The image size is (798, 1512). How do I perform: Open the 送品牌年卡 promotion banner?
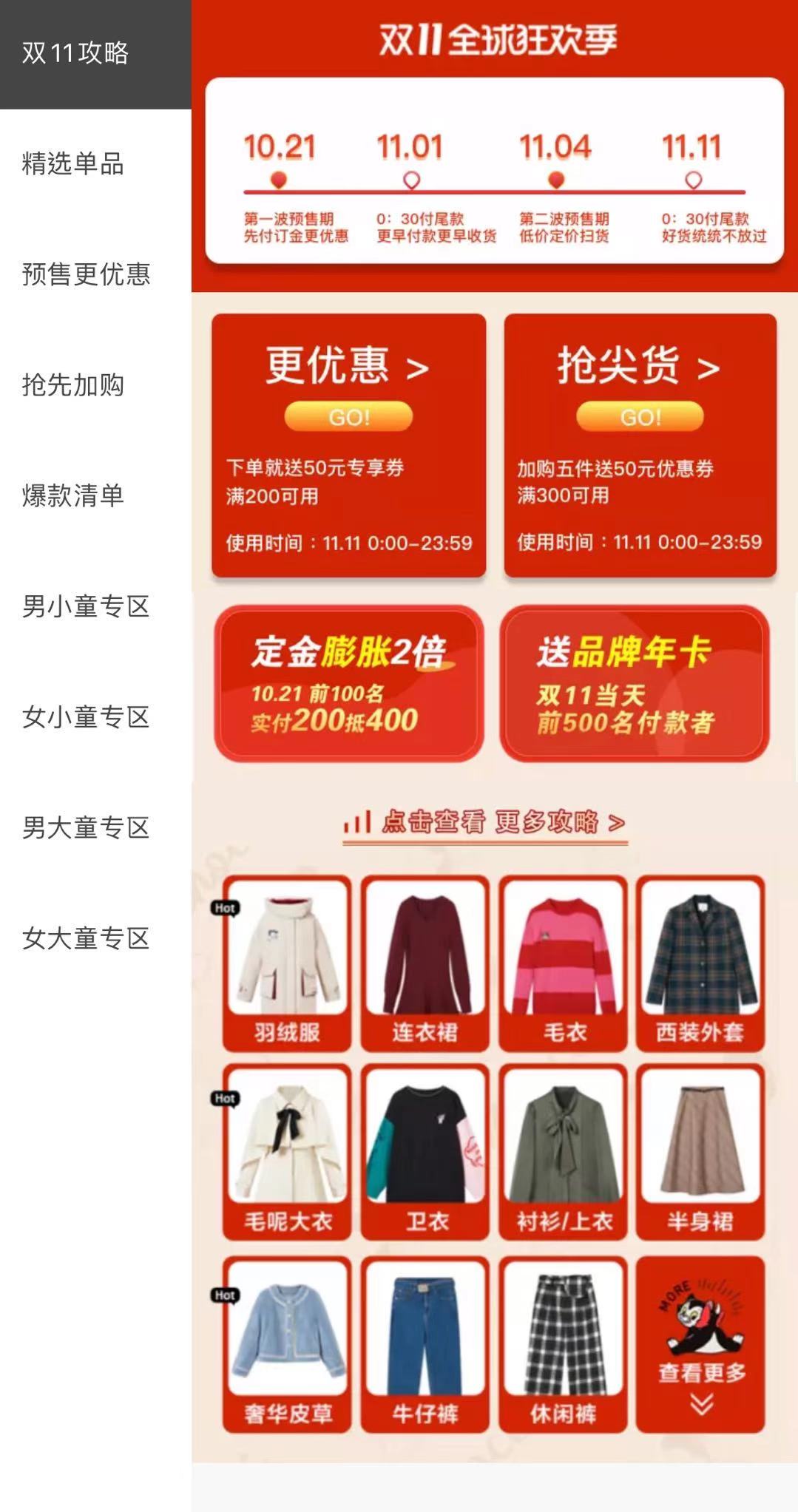tap(635, 684)
